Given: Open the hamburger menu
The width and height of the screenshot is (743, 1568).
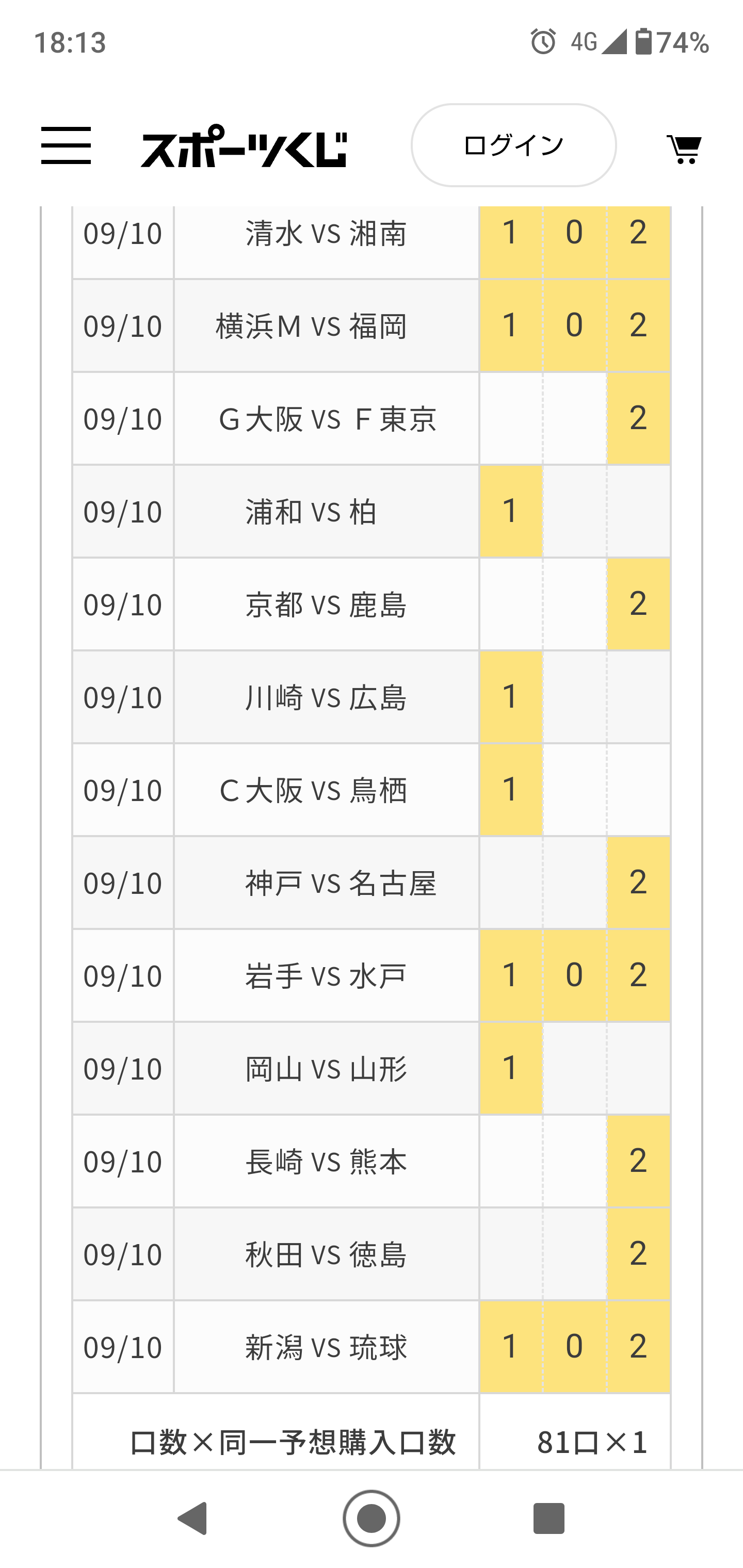Looking at the screenshot, I should coord(66,145).
